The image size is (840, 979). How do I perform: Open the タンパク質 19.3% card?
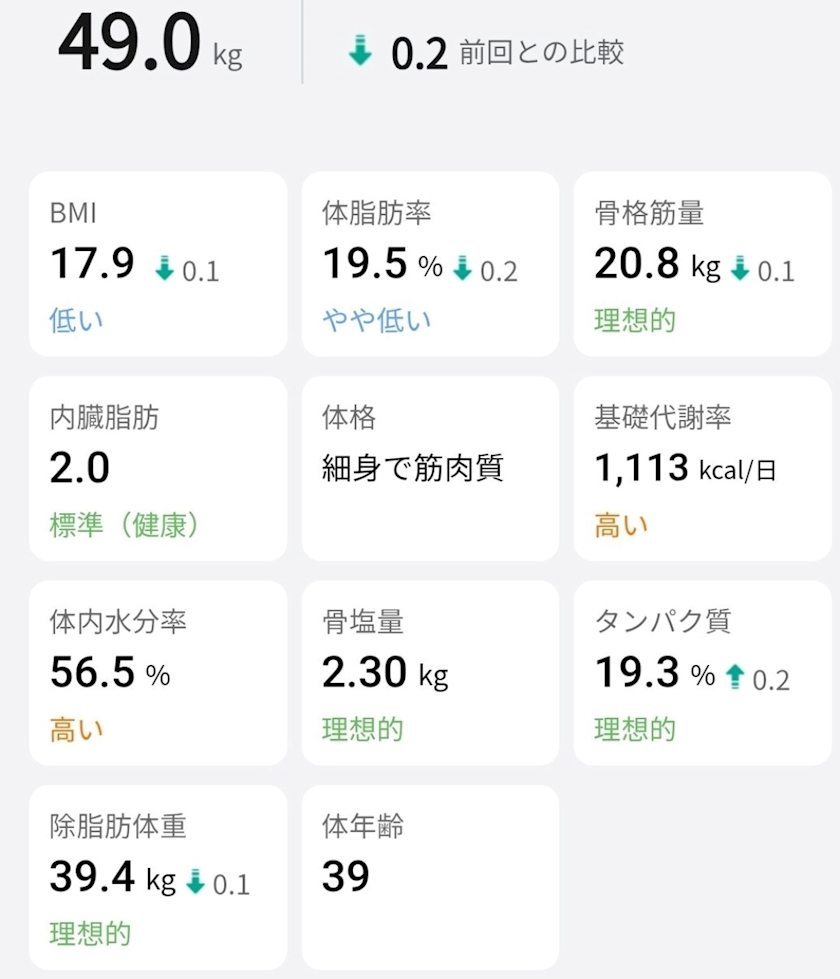click(x=703, y=673)
